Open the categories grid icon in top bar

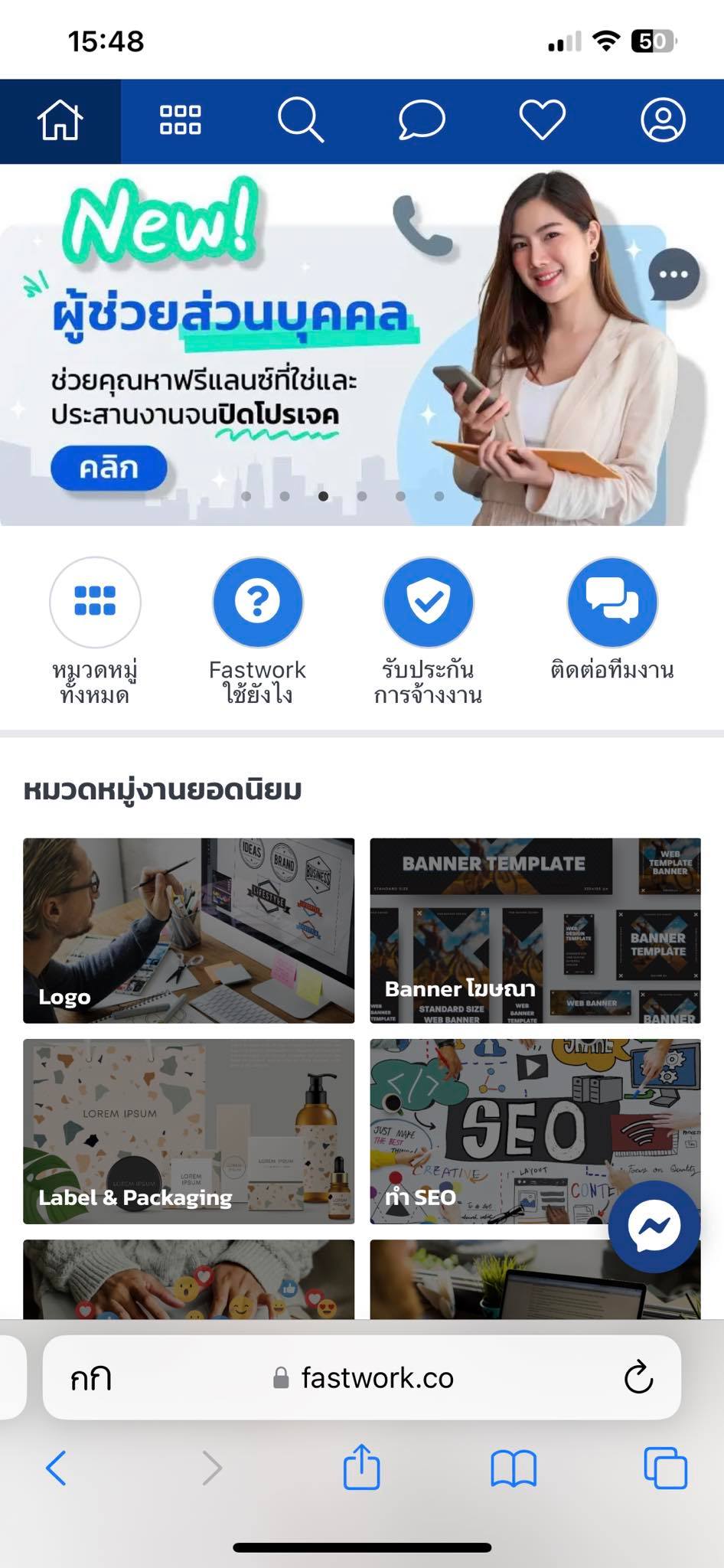point(181,121)
